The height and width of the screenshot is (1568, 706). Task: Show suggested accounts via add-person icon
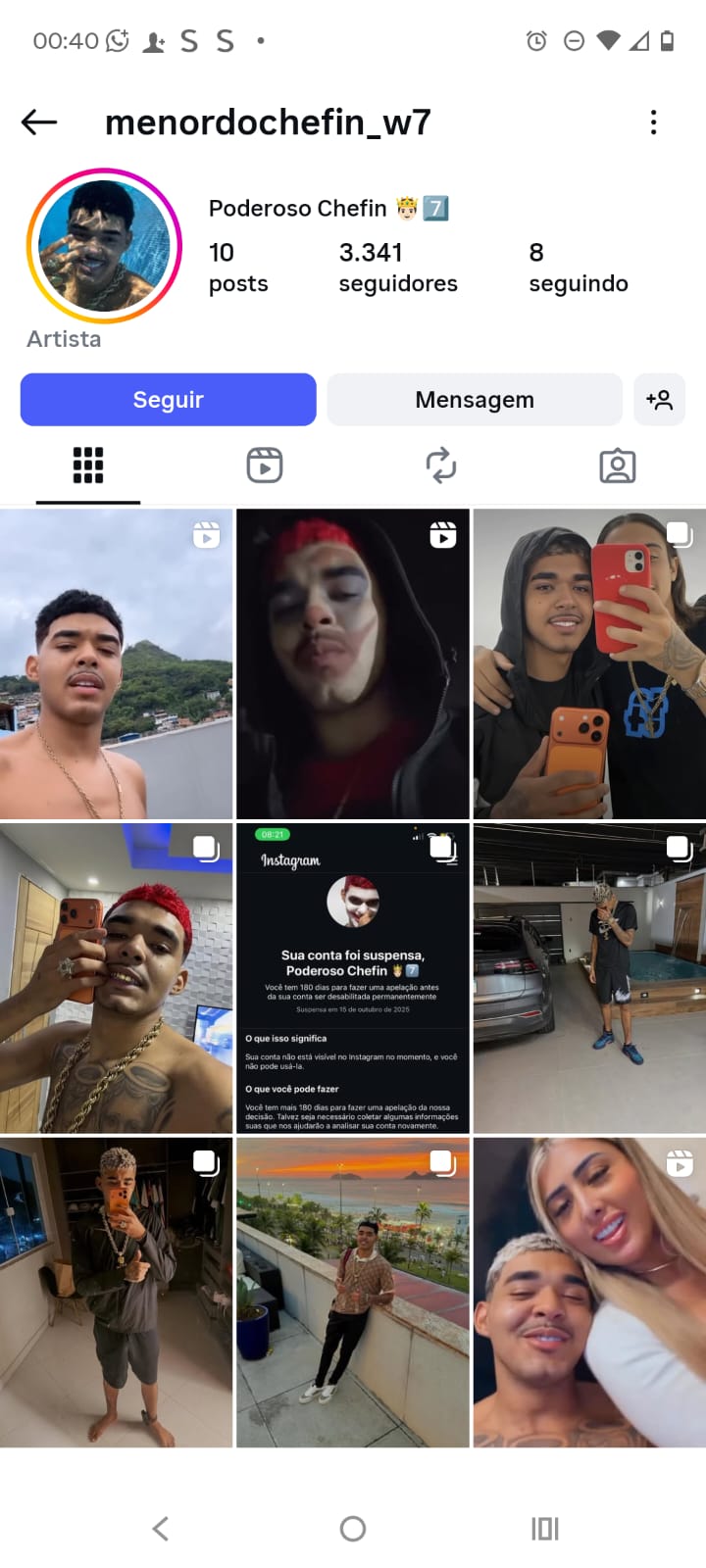(x=659, y=400)
